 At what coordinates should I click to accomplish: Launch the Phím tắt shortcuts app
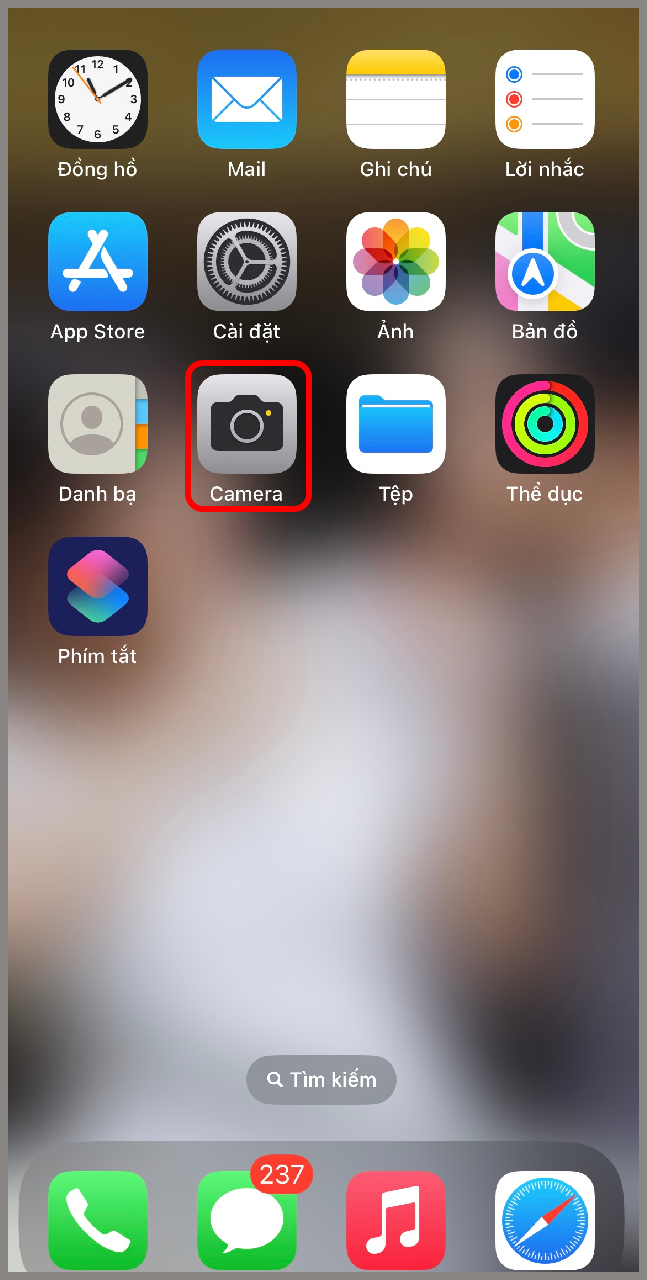98,586
